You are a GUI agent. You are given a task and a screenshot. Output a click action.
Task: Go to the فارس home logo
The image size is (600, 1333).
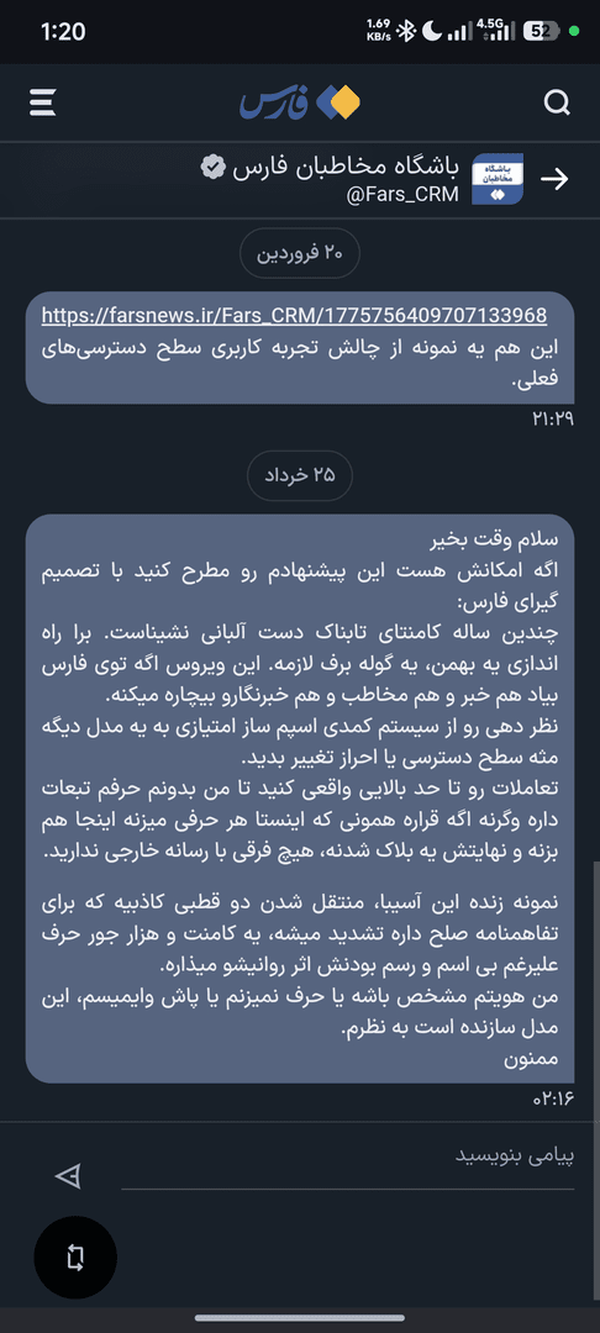click(x=299, y=102)
